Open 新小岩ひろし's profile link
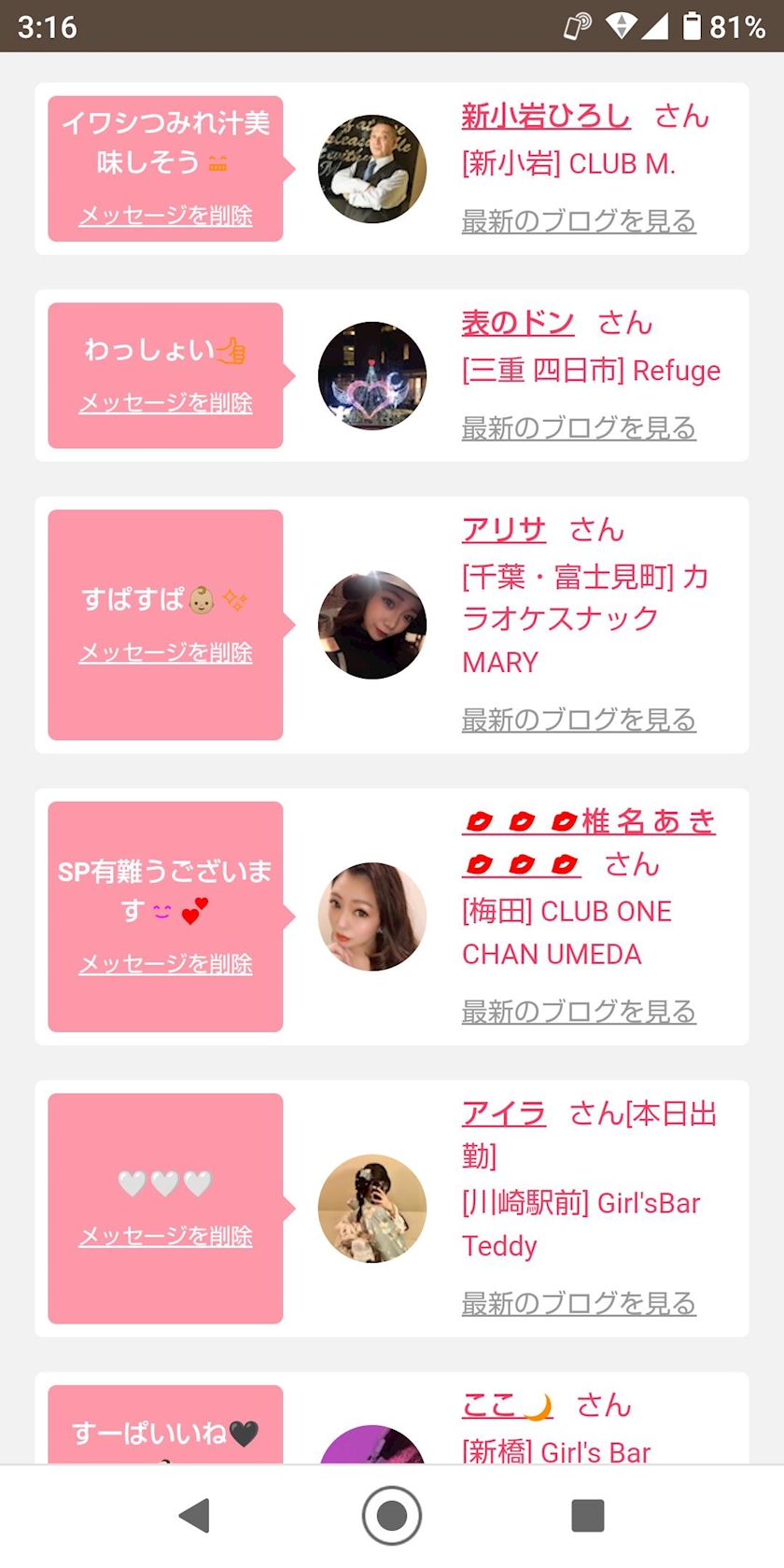This screenshot has height=1568, width=784. pyautogui.click(x=546, y=117)
